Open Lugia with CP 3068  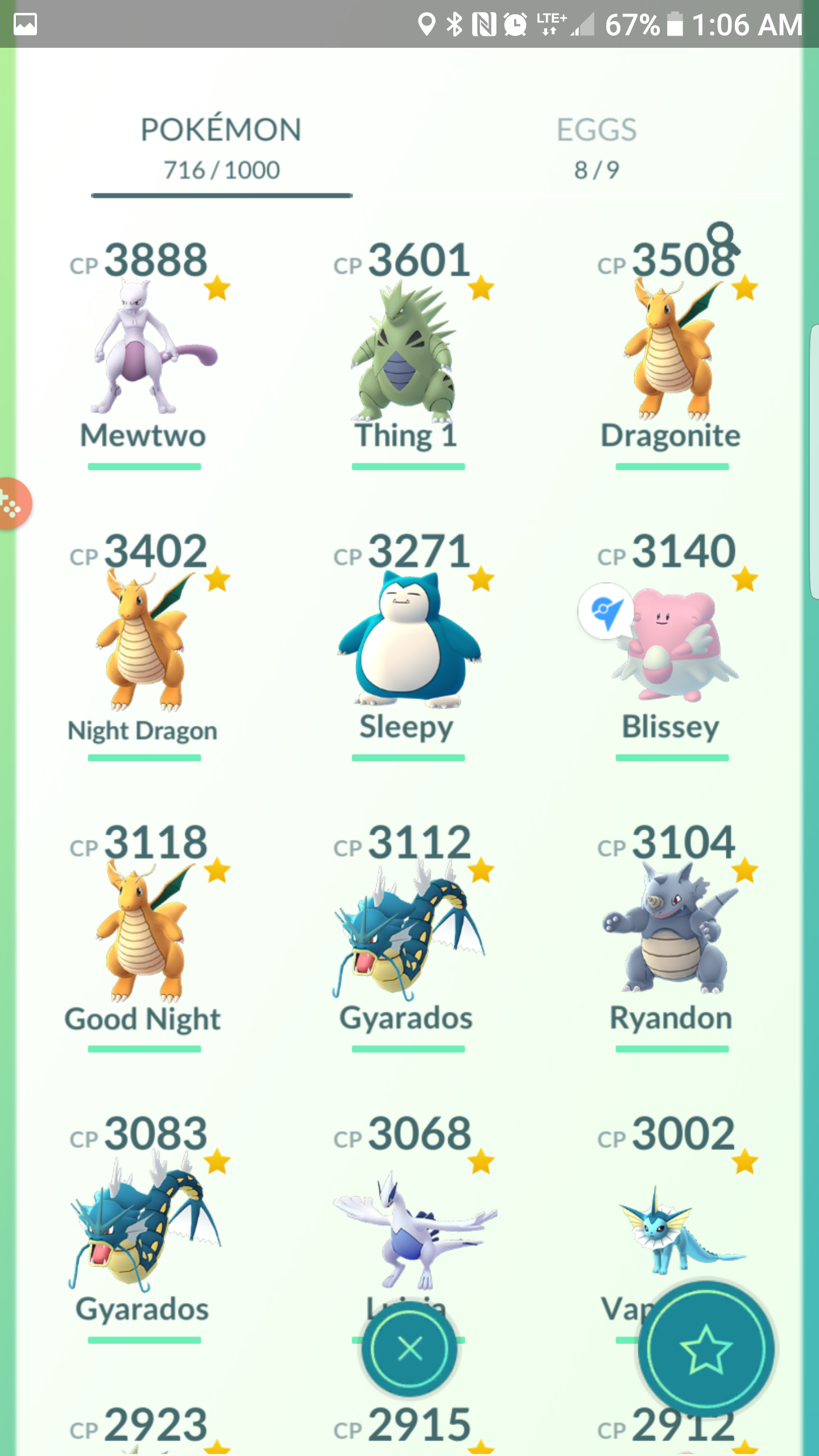[x=408, y=1206]
